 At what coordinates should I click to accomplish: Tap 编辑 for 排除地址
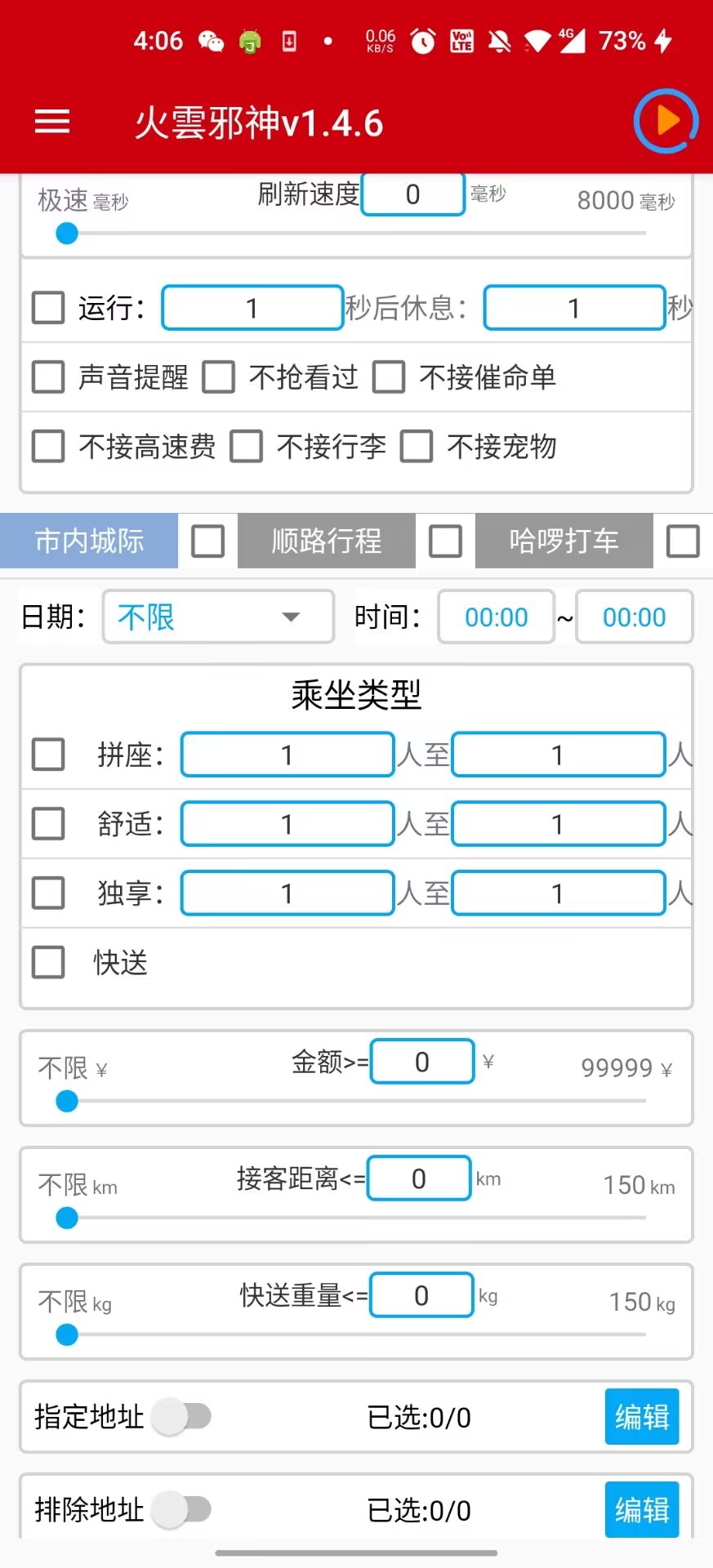point(642,1510)
